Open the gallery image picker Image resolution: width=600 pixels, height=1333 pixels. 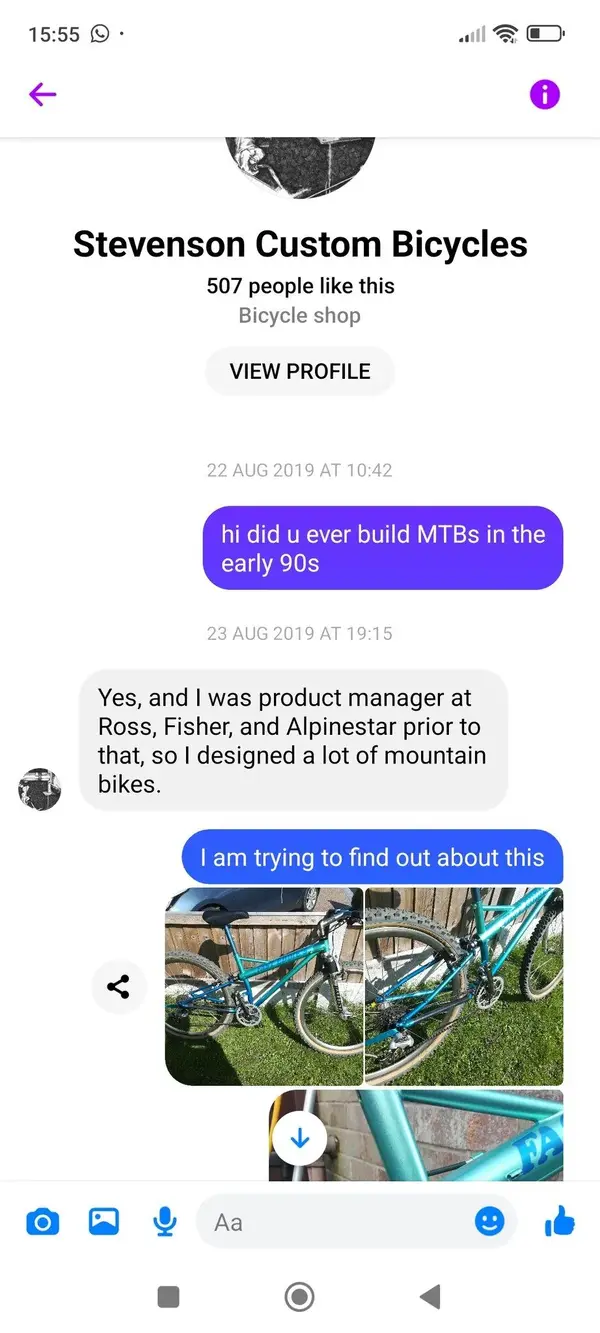click(x=104, y=1221)
